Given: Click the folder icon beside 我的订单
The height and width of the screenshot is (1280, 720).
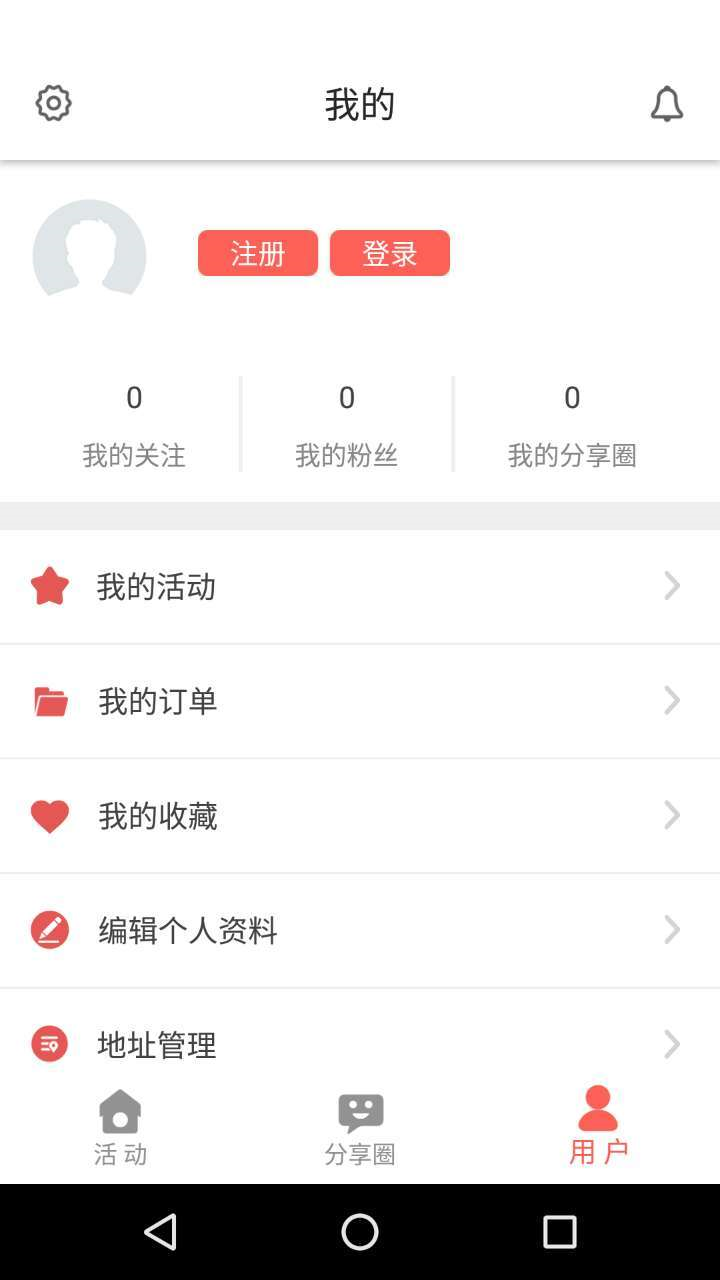Looking at the screenshot, I should coord(50,700).
